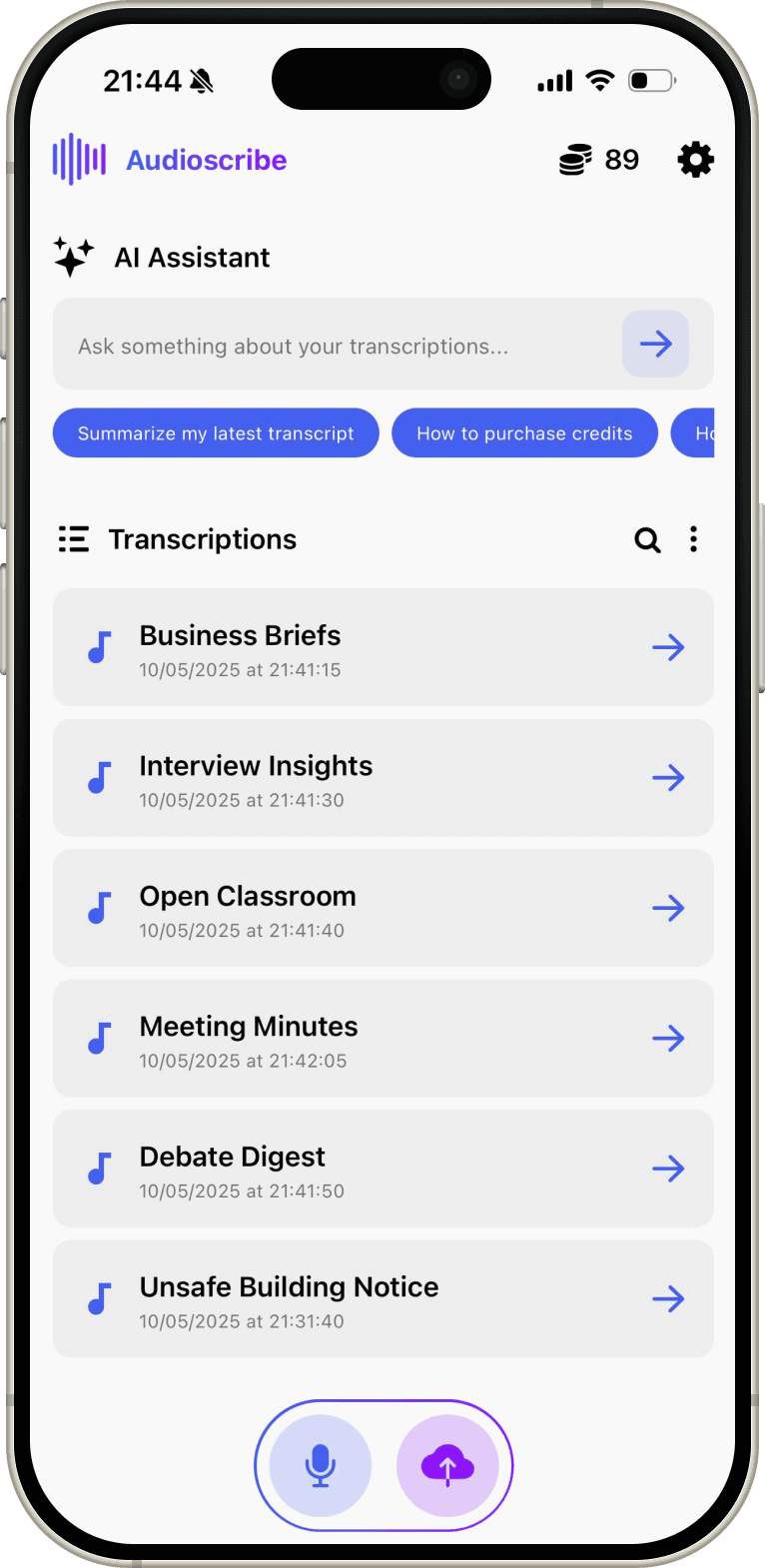The height and width of the screenshot is (1568, 765).
Task: Send a question with the arrow button
Action: click(x=655, y=344)
